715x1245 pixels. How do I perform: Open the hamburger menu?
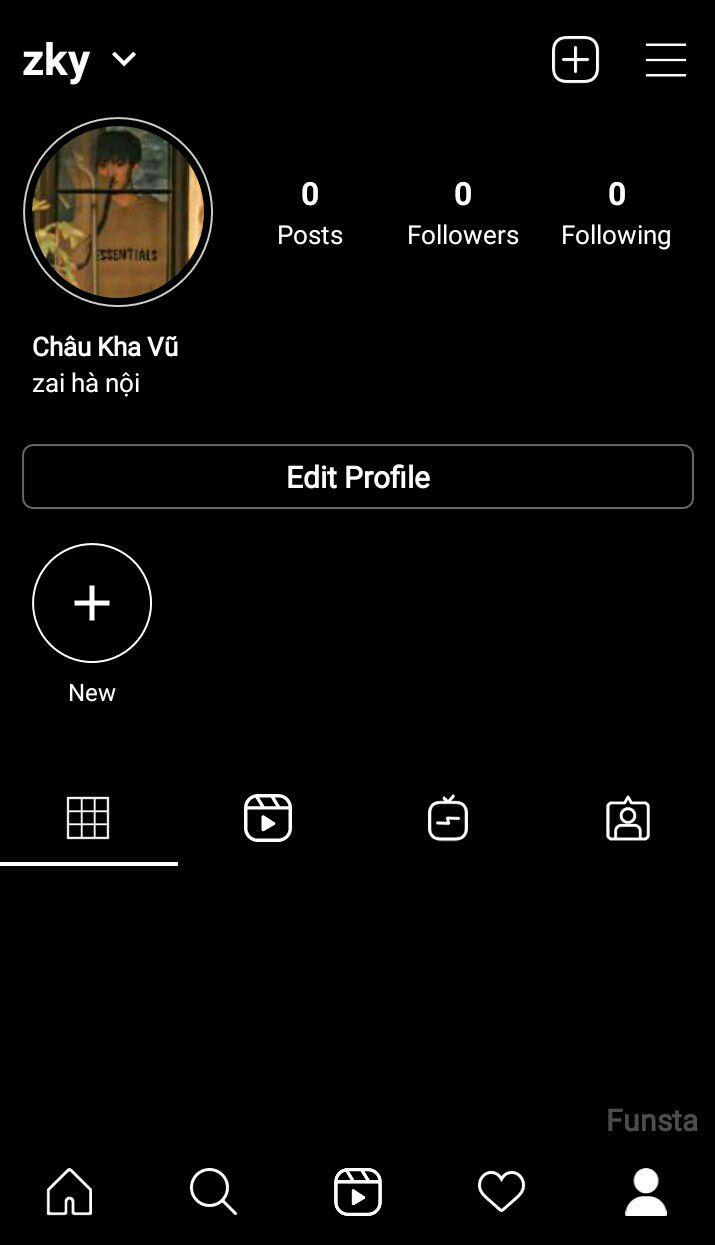(x=665, y=60)
